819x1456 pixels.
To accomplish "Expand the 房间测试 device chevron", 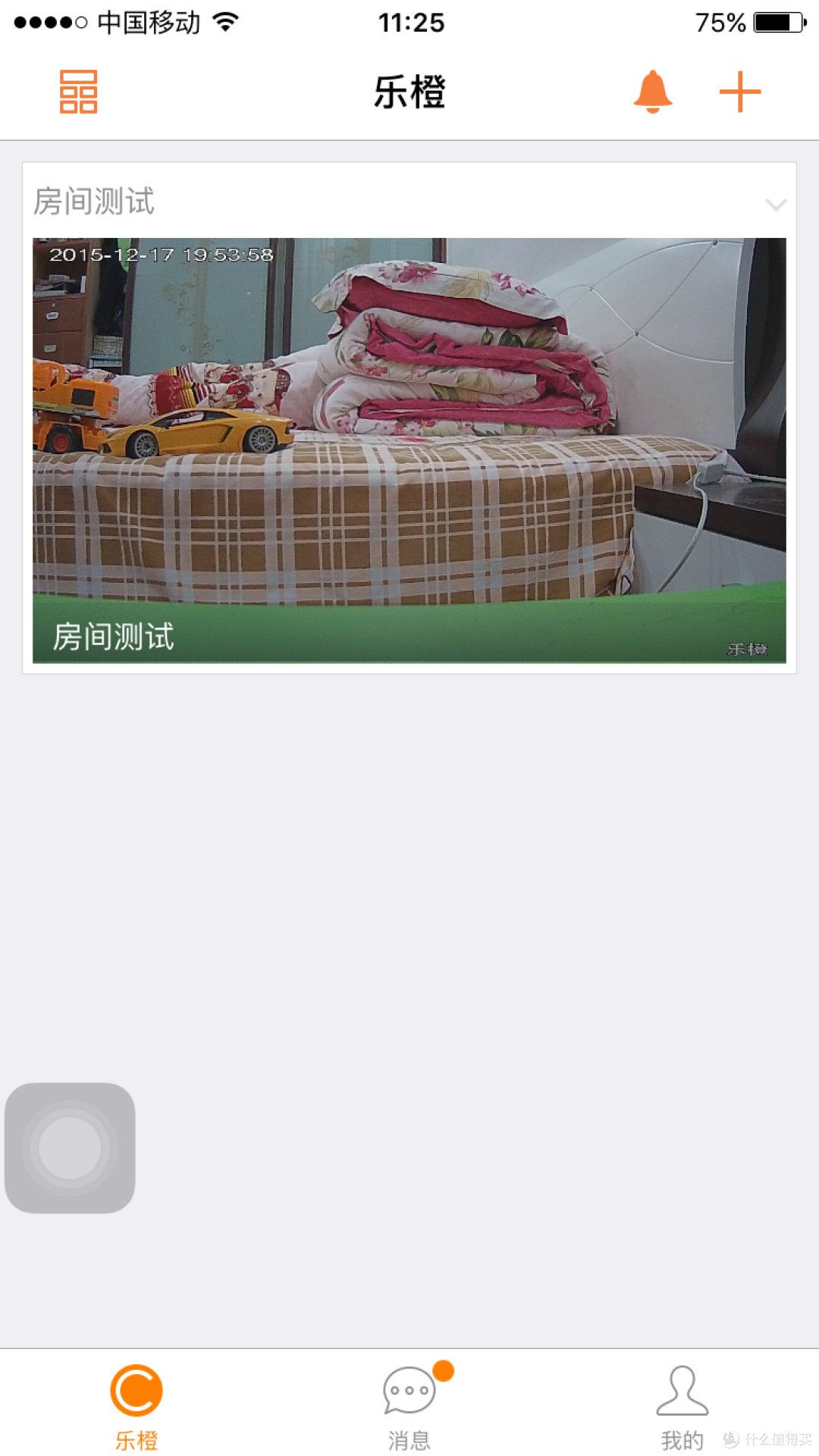I will click(x=775, y=205).
